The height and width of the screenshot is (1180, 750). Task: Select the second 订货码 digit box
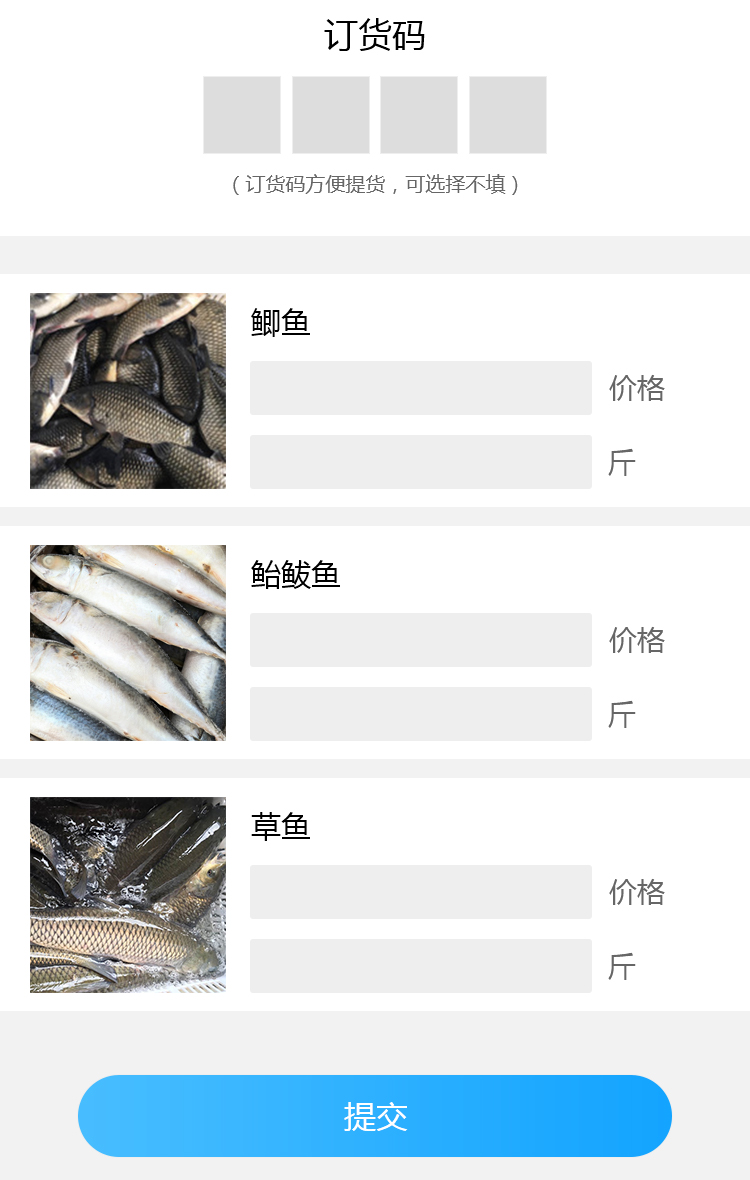(x=331, y=115)
